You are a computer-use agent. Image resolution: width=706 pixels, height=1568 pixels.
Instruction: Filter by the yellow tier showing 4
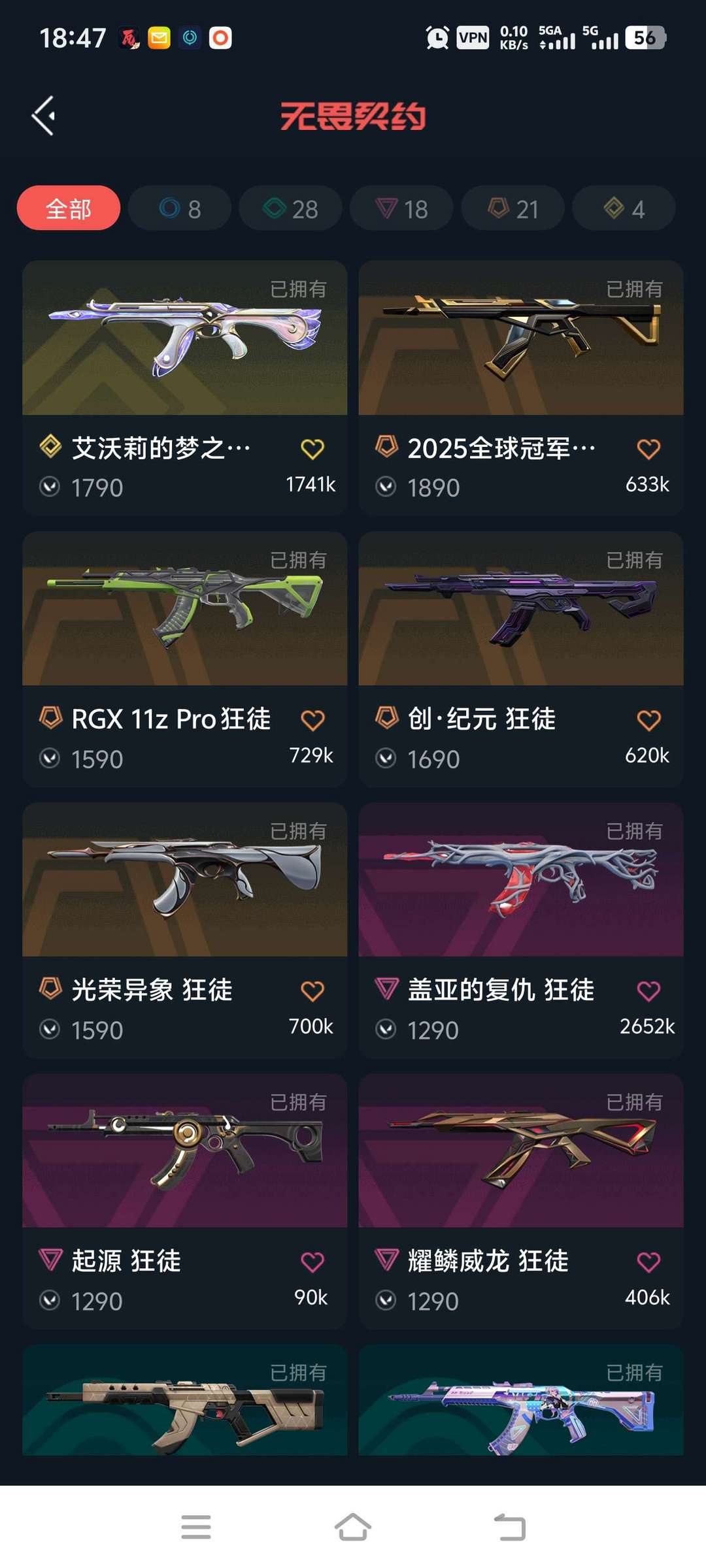click(624, 208)
